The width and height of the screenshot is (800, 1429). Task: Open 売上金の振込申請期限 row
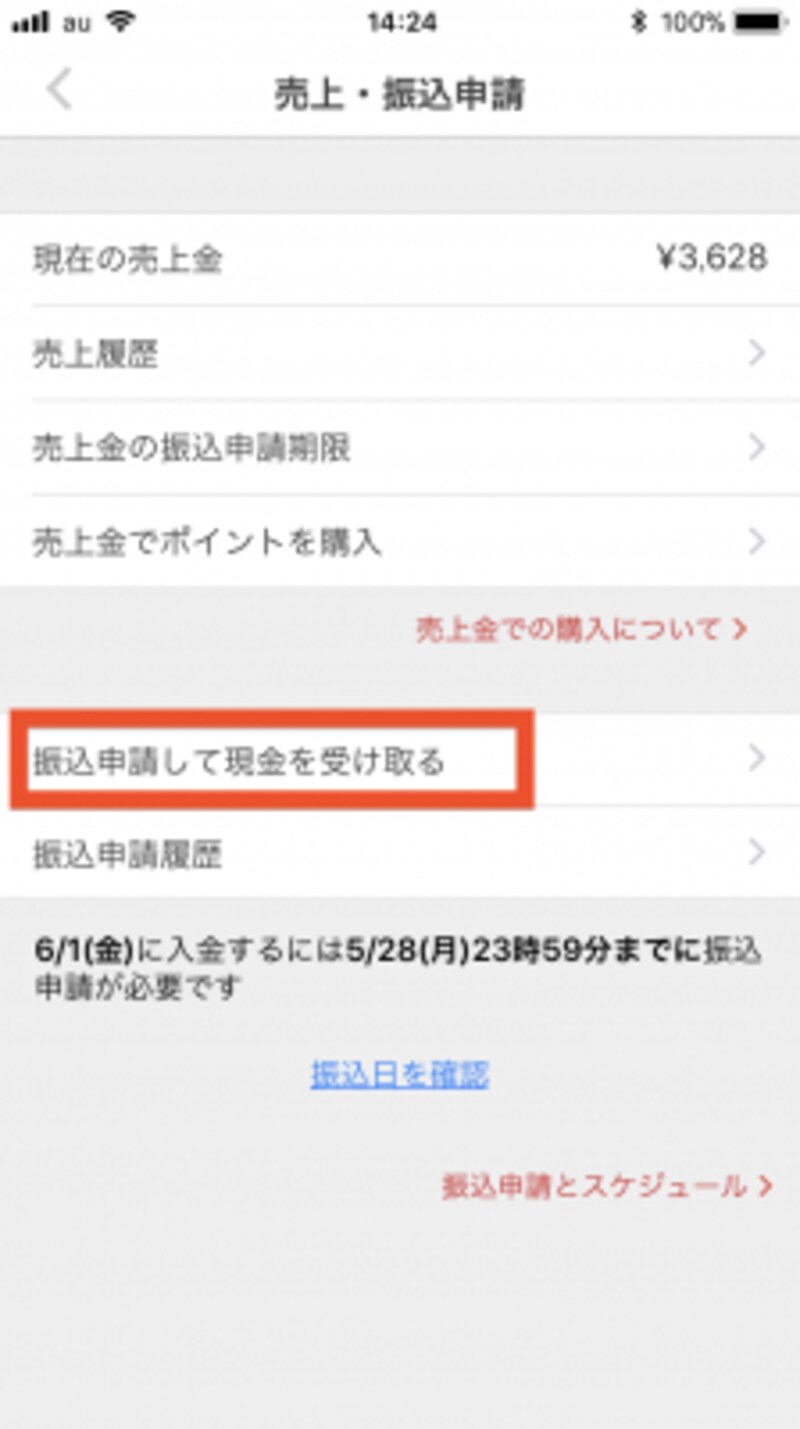tap(400, 448)
